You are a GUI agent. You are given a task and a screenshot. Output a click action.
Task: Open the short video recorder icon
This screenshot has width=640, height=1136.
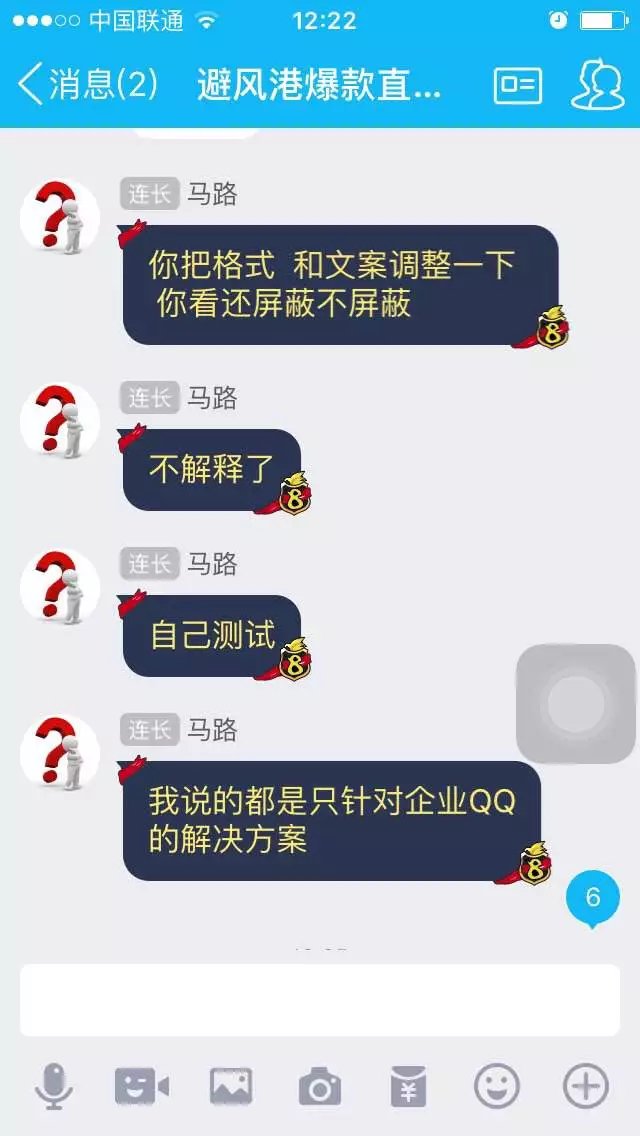142,1086
